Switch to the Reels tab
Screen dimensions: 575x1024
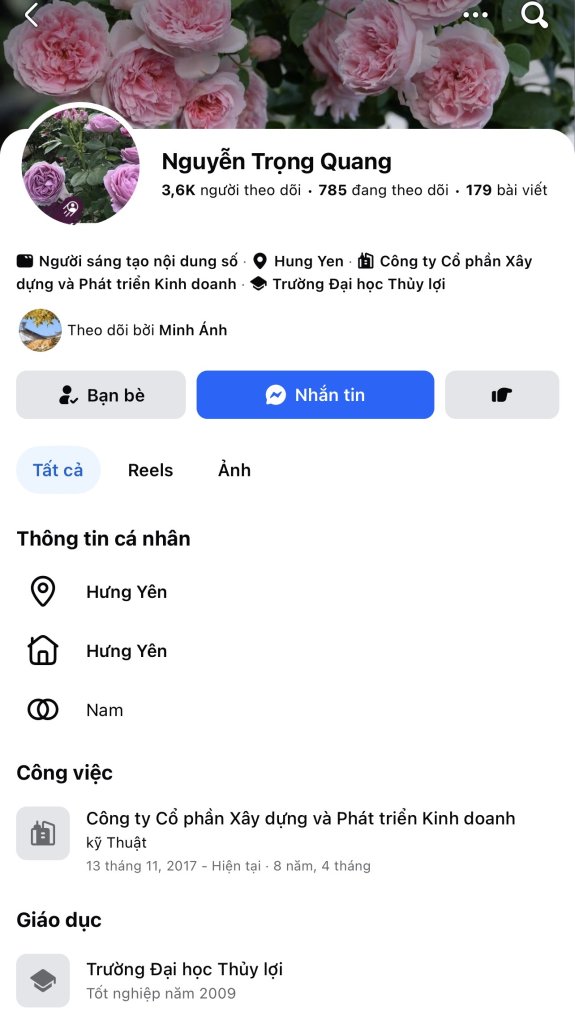pos(150,470)
